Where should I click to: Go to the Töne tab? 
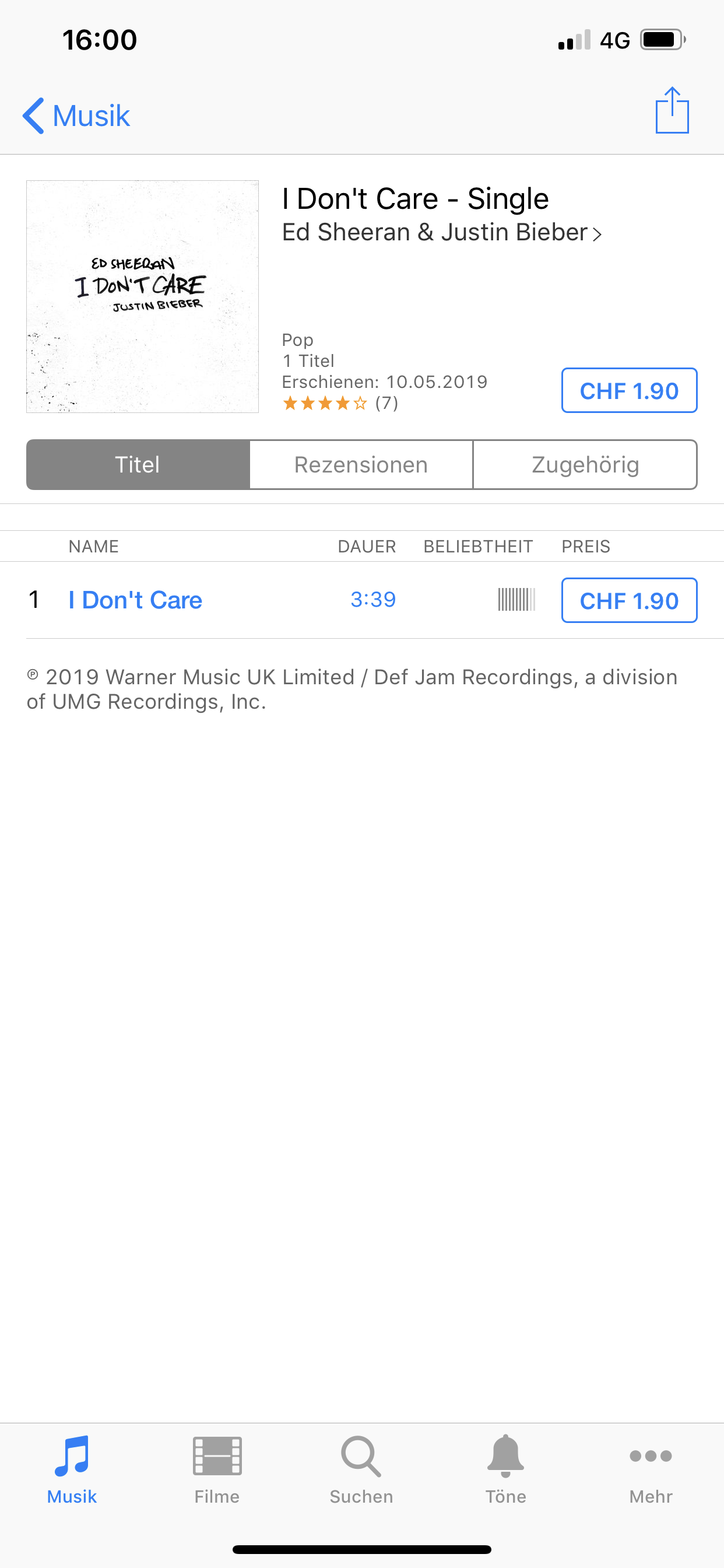(505, 1468)
